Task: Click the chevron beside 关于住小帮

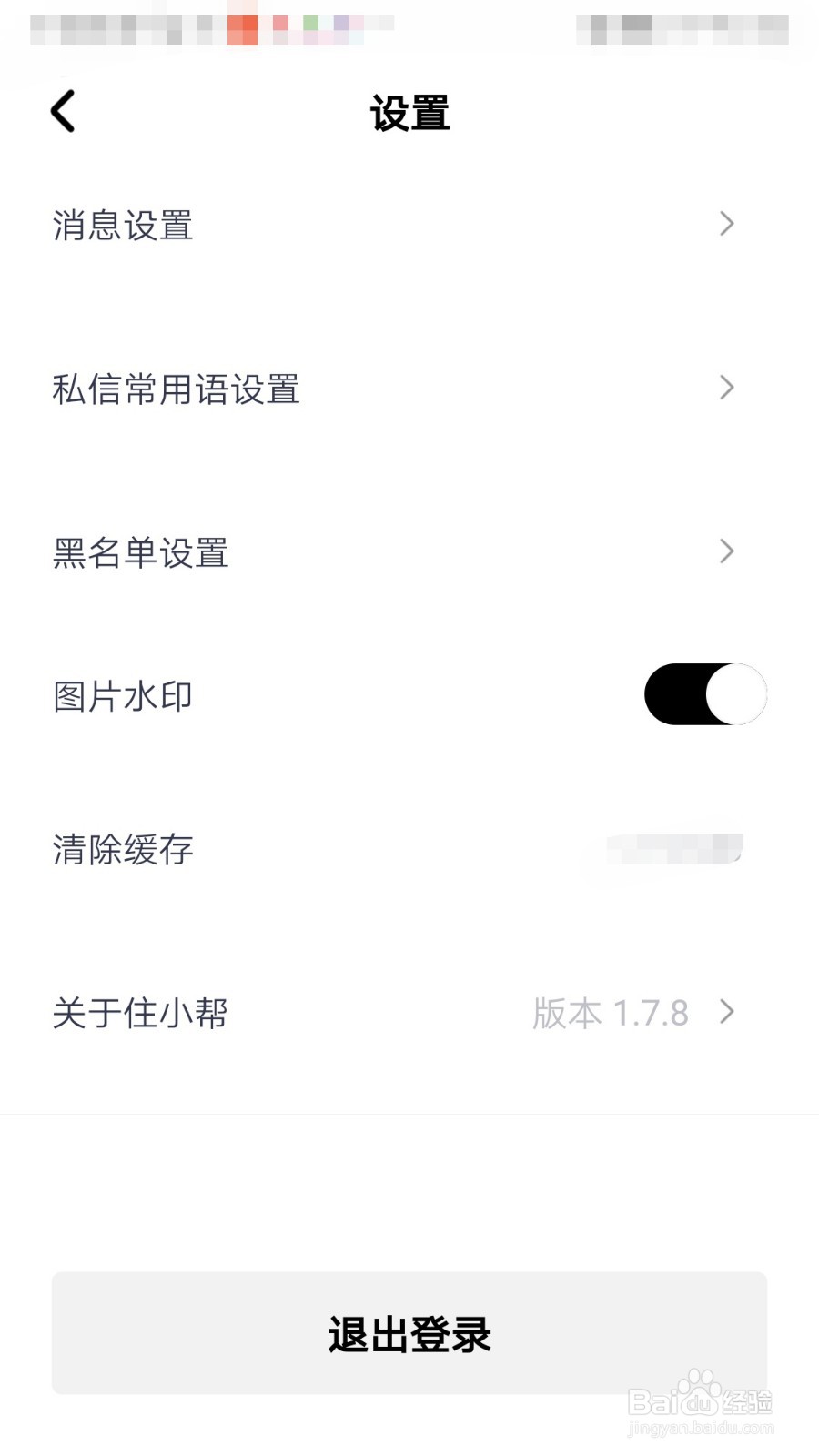Action: (725, 1012)
